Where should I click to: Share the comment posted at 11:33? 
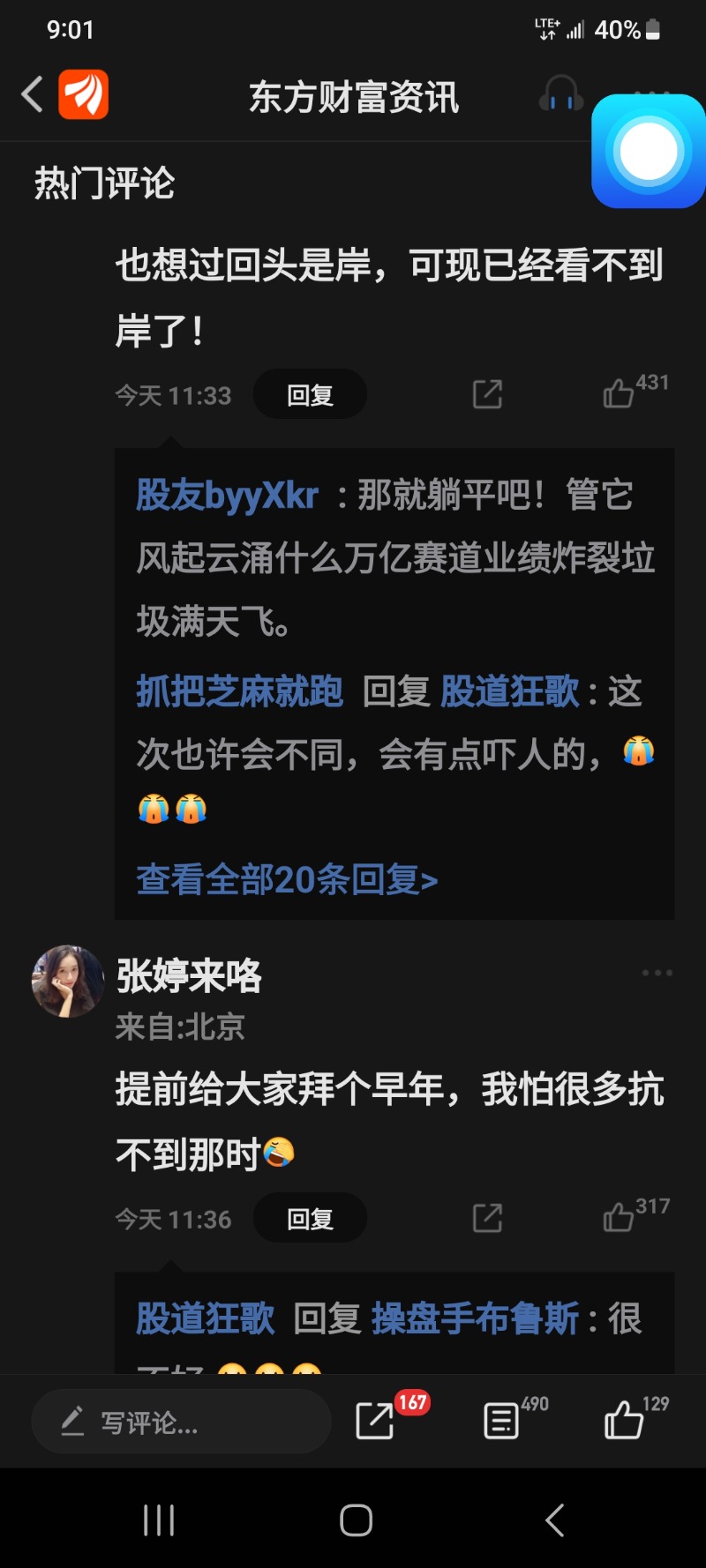pos(487,394)
